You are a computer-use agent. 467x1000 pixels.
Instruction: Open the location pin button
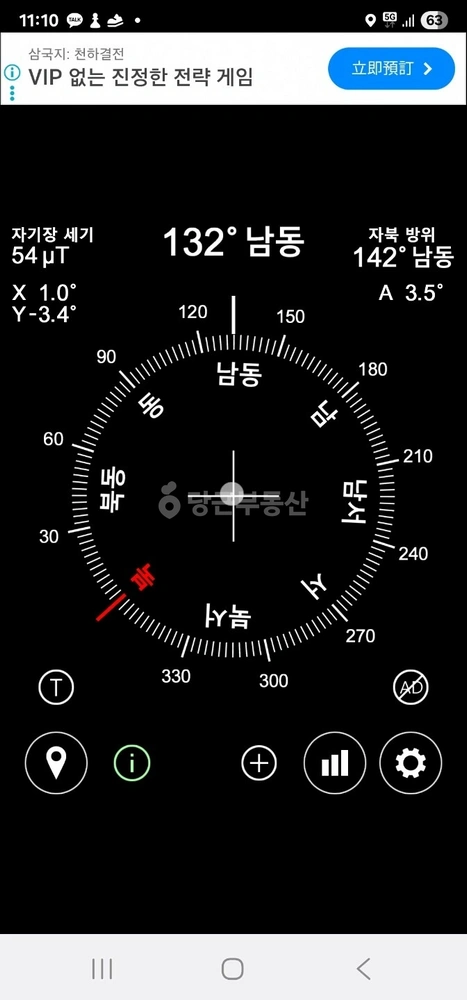[x=56, y=763]
